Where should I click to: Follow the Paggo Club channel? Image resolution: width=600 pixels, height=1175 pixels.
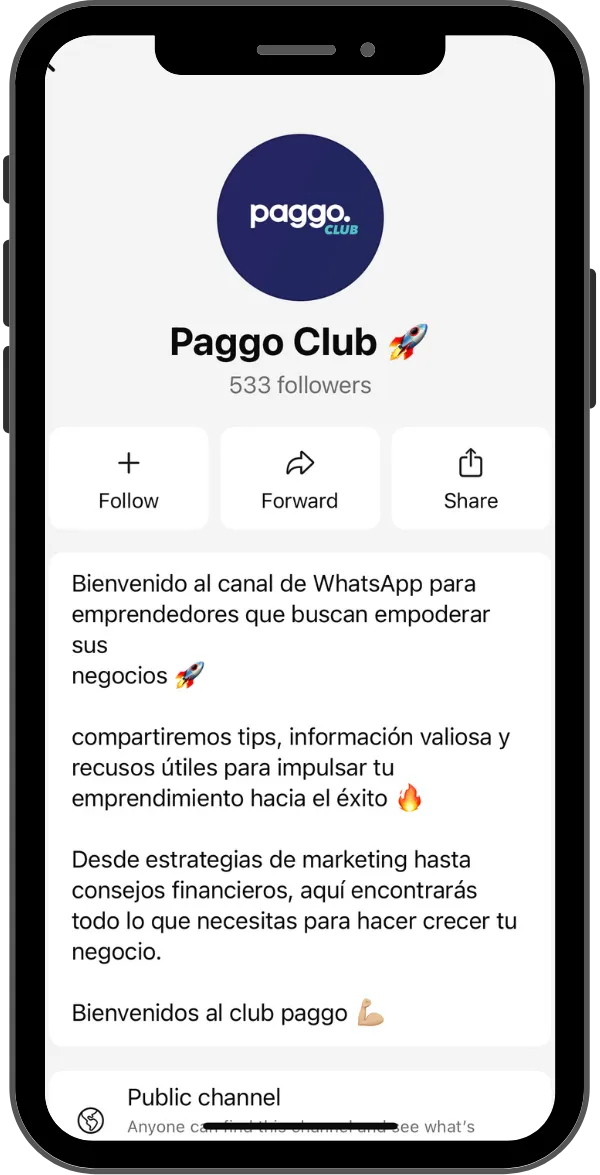click(128, 479)
